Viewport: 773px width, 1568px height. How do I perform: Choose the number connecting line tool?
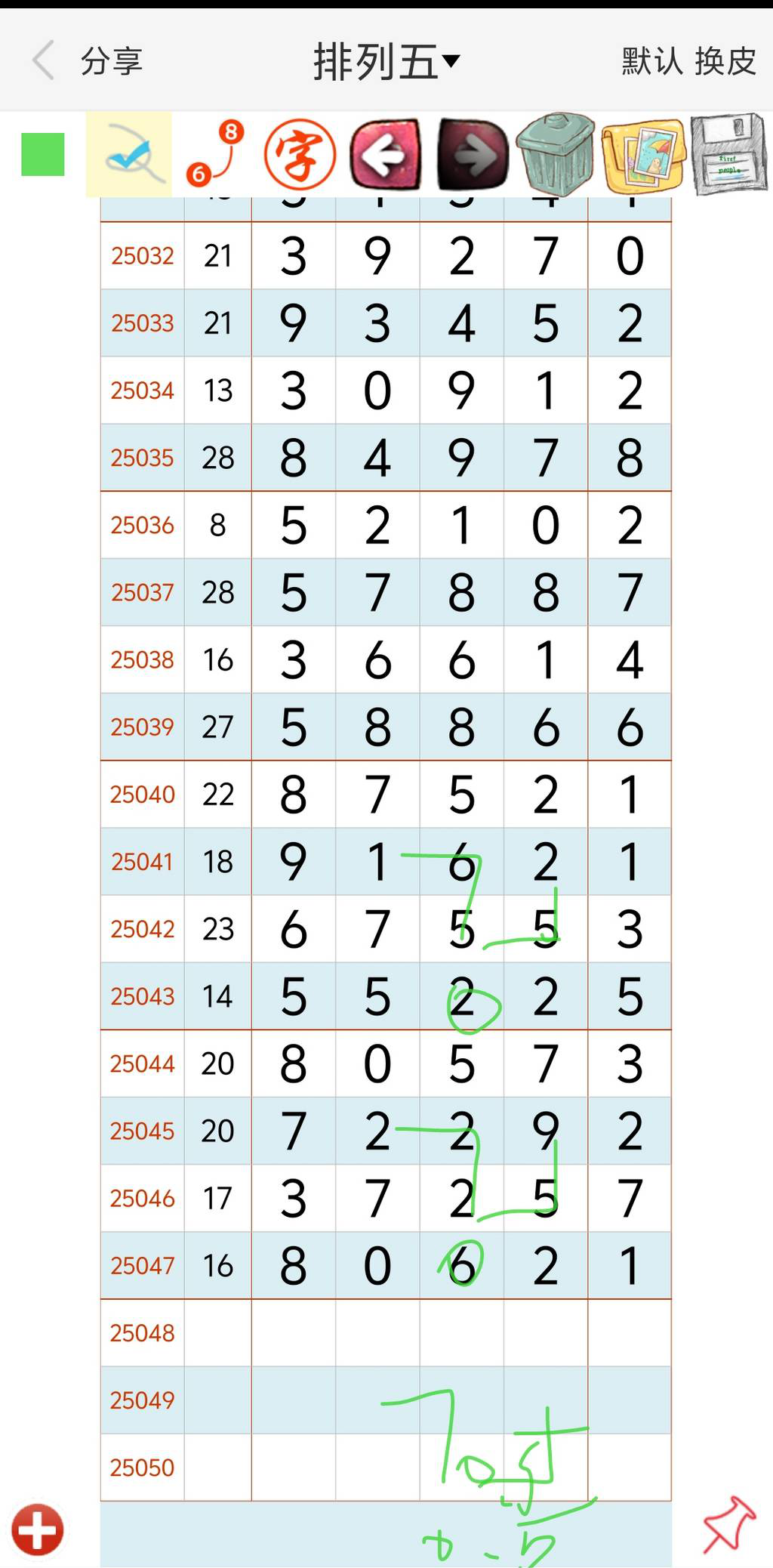coord(215,154)
